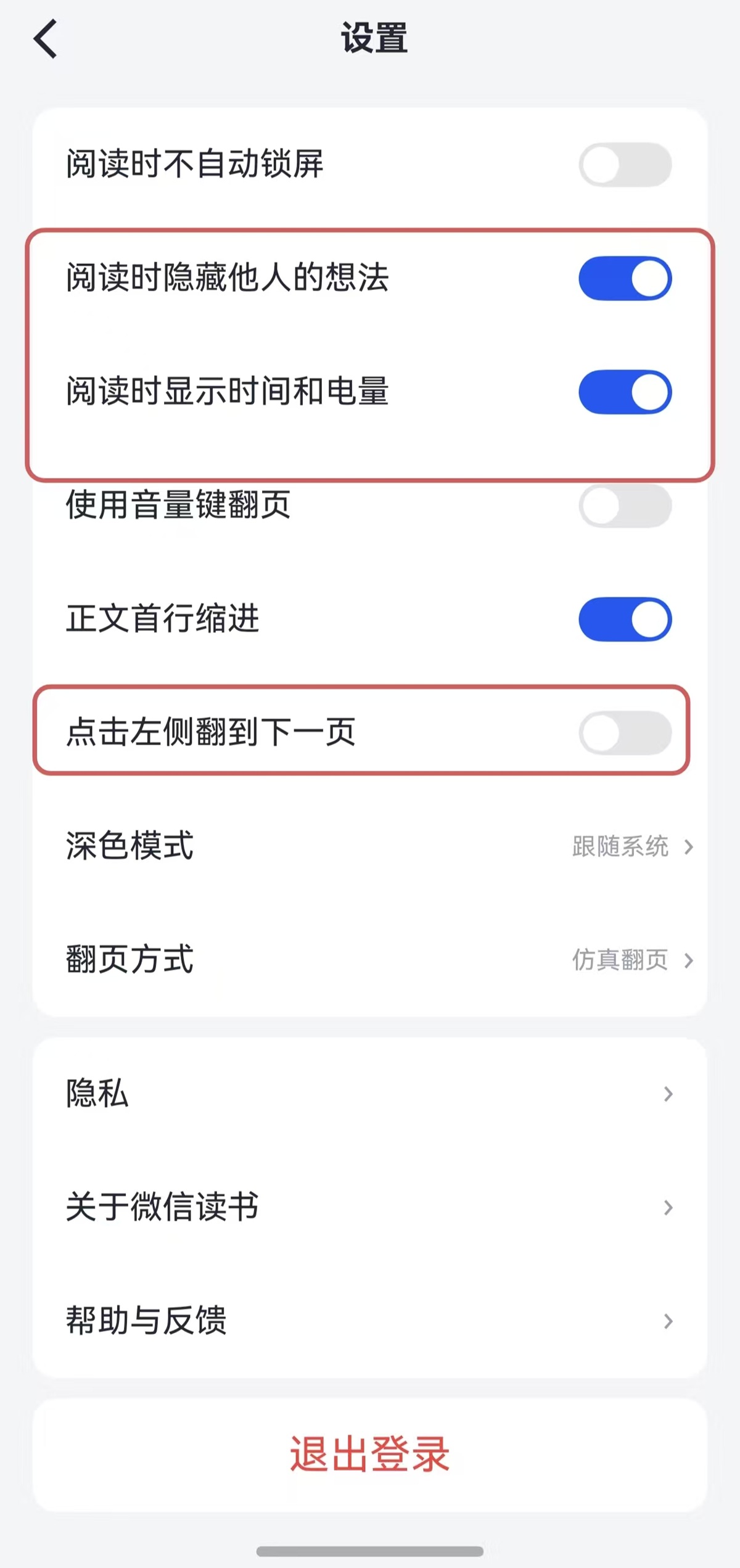Image resolution: width=740 pixels, height=1568 pixels.
Task: Tap 退出登录 to log out
Action: pyautogui.click(x=370, y=1455)
